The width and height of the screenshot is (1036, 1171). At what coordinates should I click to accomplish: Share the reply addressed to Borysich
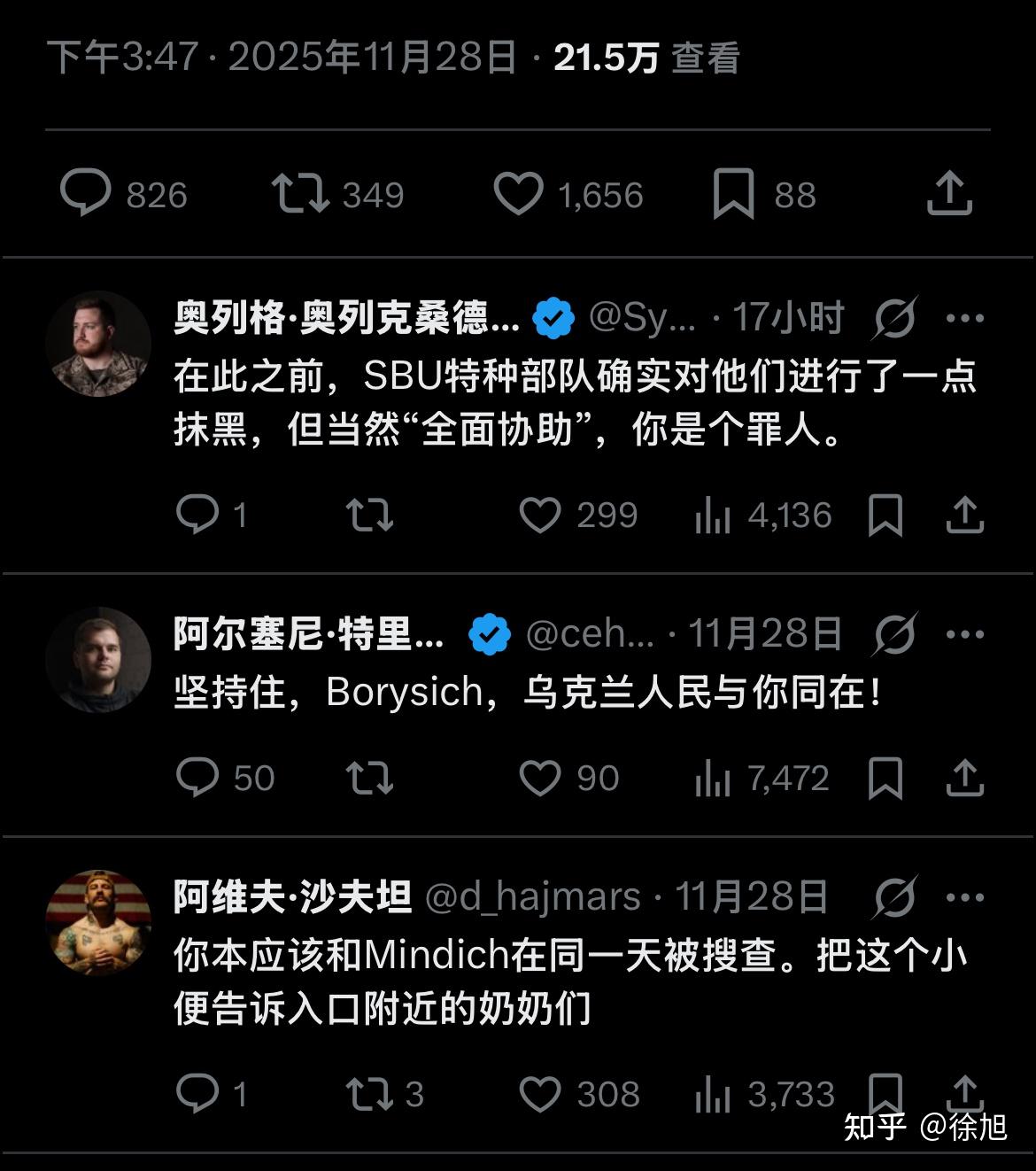tap(964, 778)
